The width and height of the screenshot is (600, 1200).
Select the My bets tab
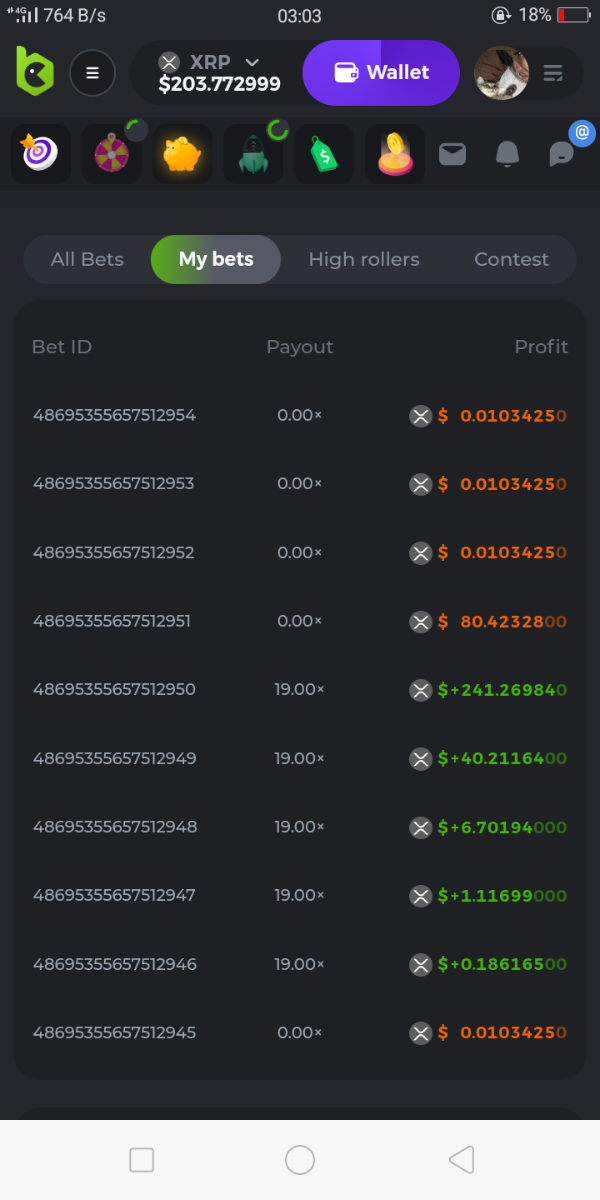(x=216, y=259)
